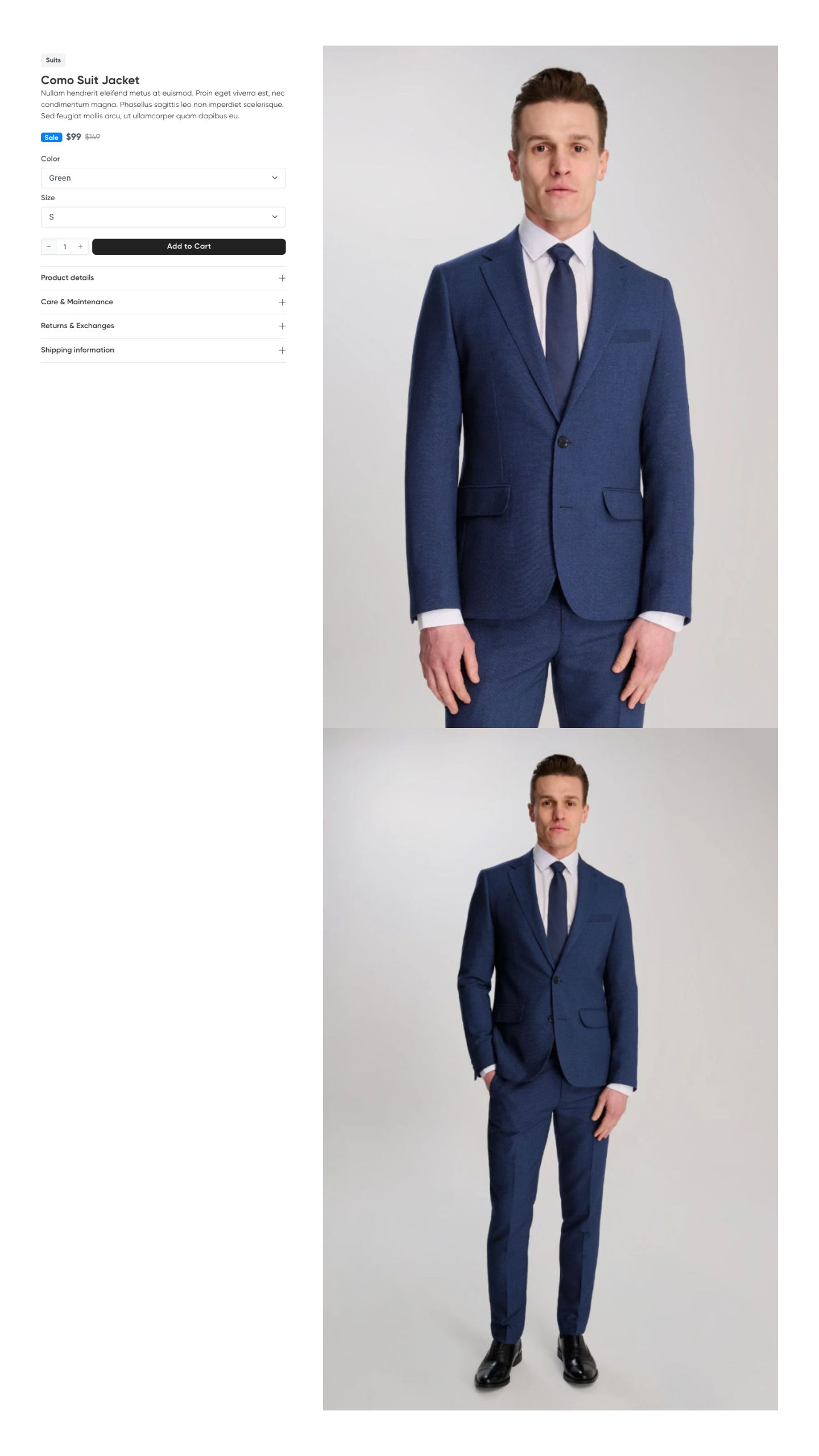The image size is (819, 1456).
Task: Add the Como Suit Jacket to cart
Action: pyautogui.click(x=188, y=246)
